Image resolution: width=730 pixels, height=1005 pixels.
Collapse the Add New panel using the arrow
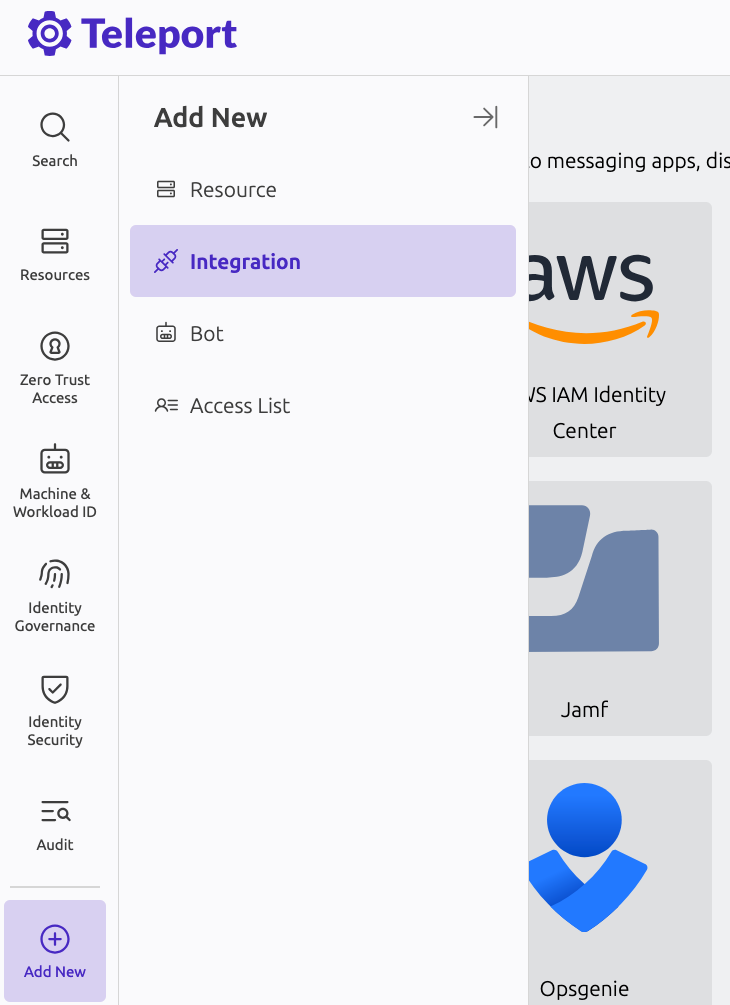coord(485,117)
